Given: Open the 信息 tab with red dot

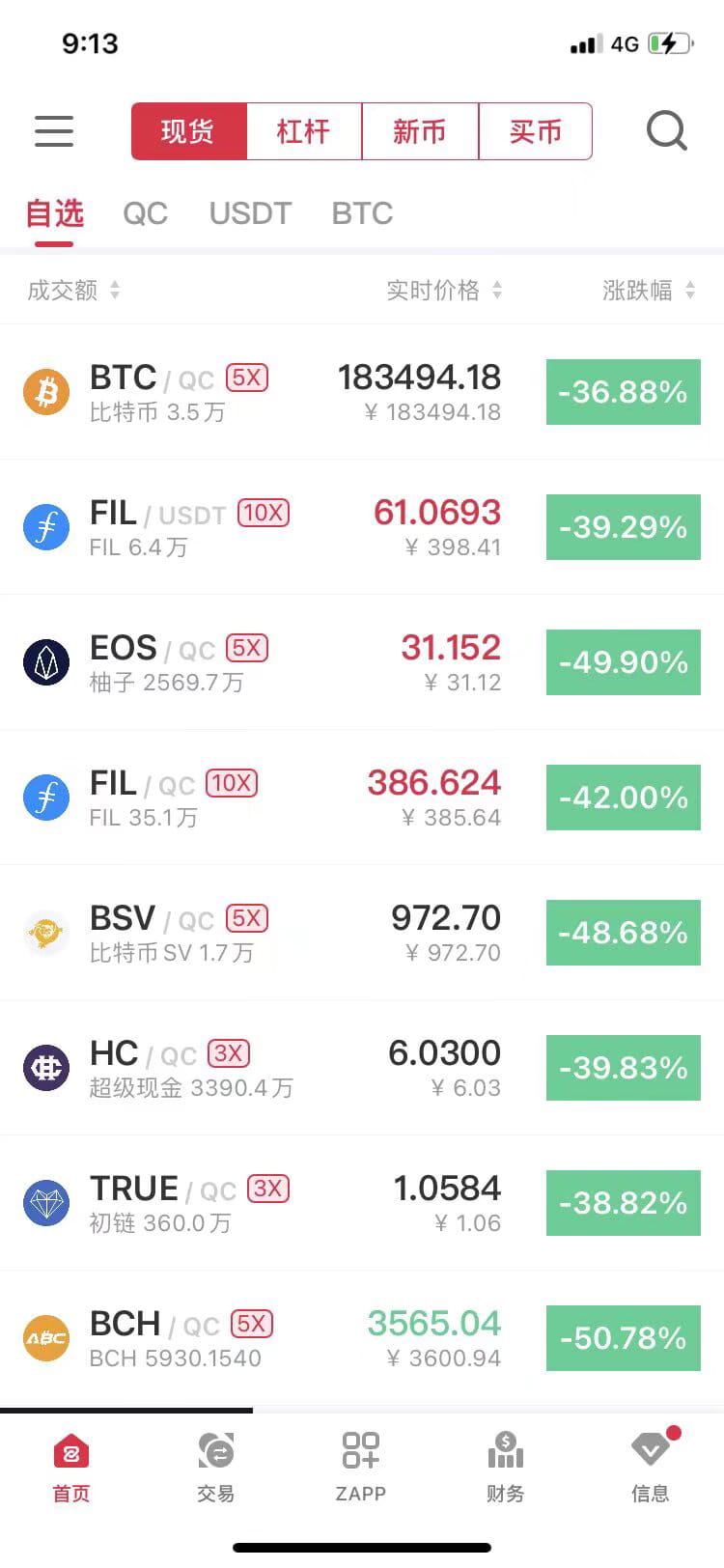Looking at the screenshot, I should point(651,1468).
